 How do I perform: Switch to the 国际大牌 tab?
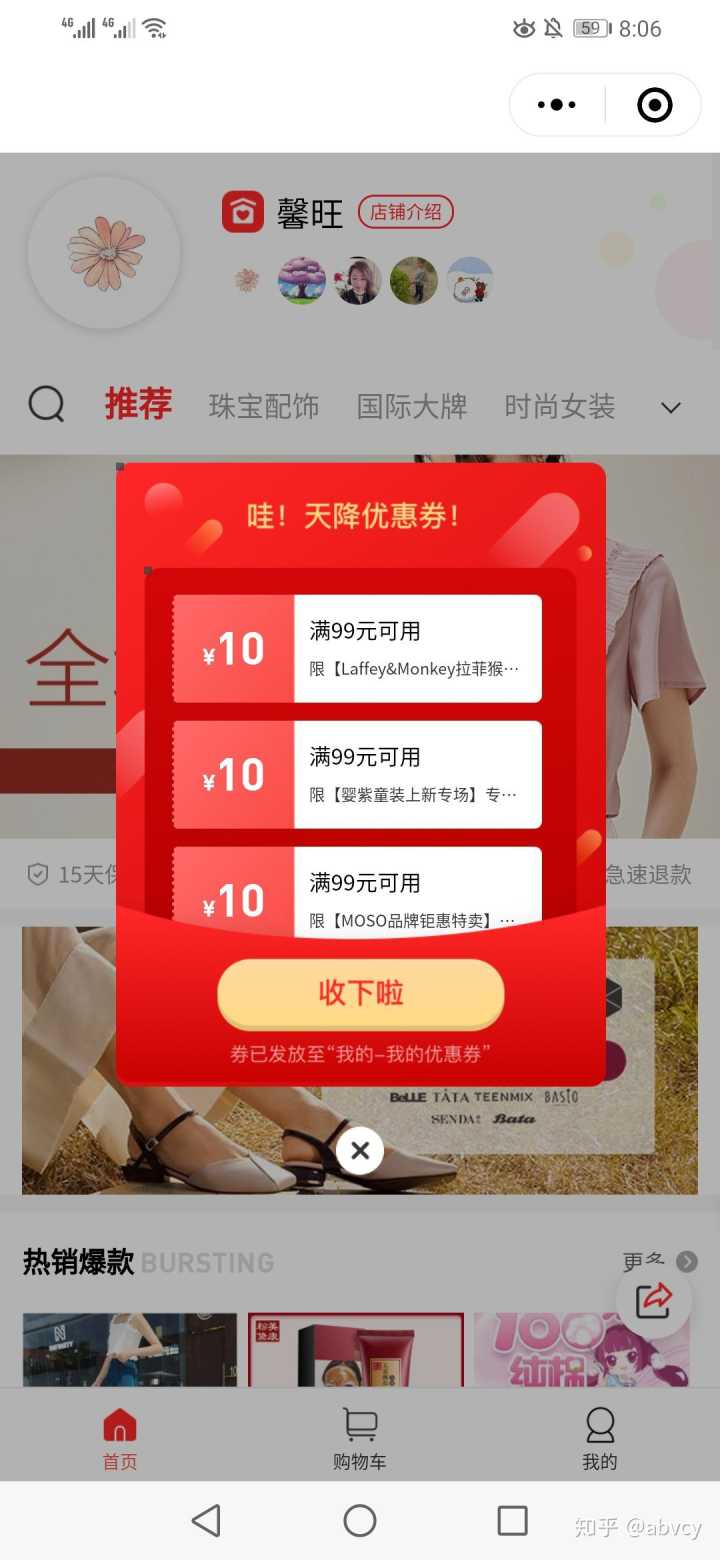coord(411,407)
